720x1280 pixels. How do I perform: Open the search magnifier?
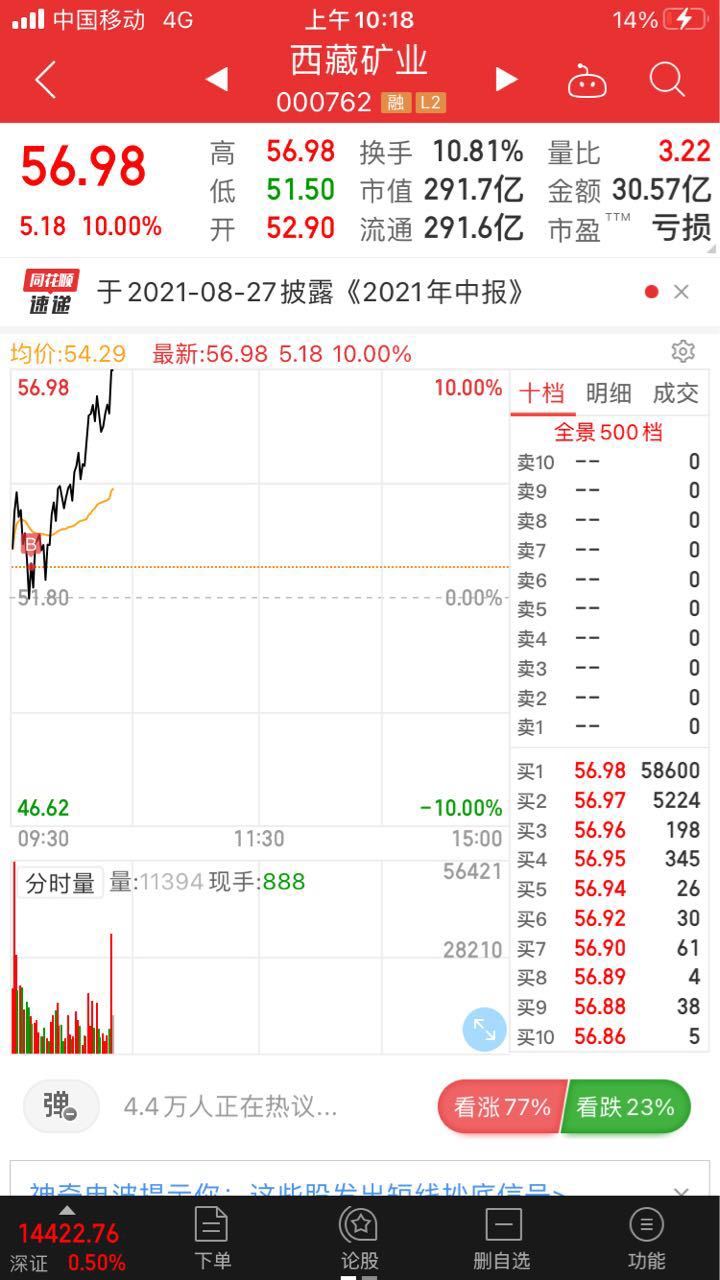pyautogui.click(x=666, y=79)
